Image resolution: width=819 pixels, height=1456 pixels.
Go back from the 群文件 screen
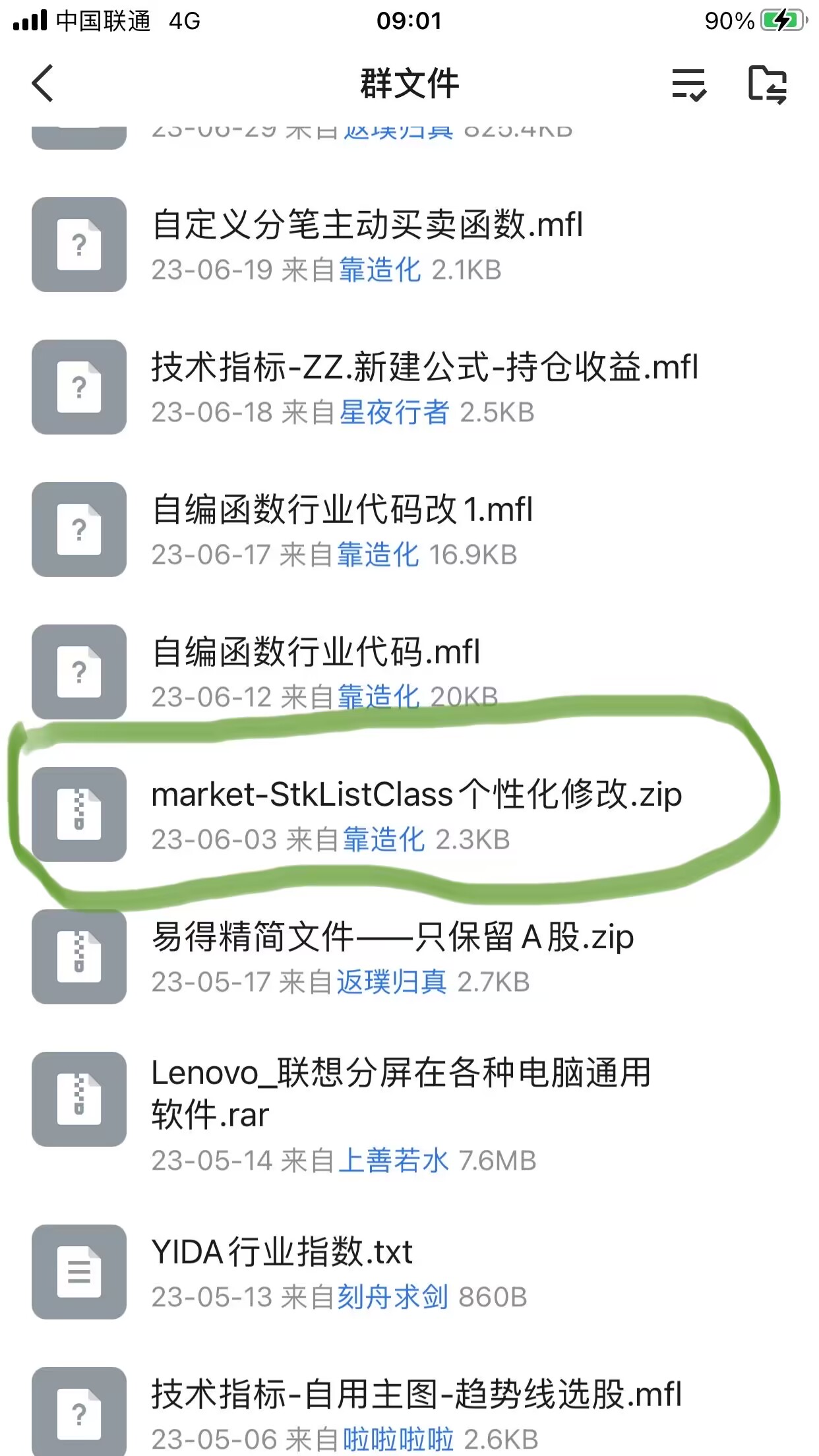[44, 84]
